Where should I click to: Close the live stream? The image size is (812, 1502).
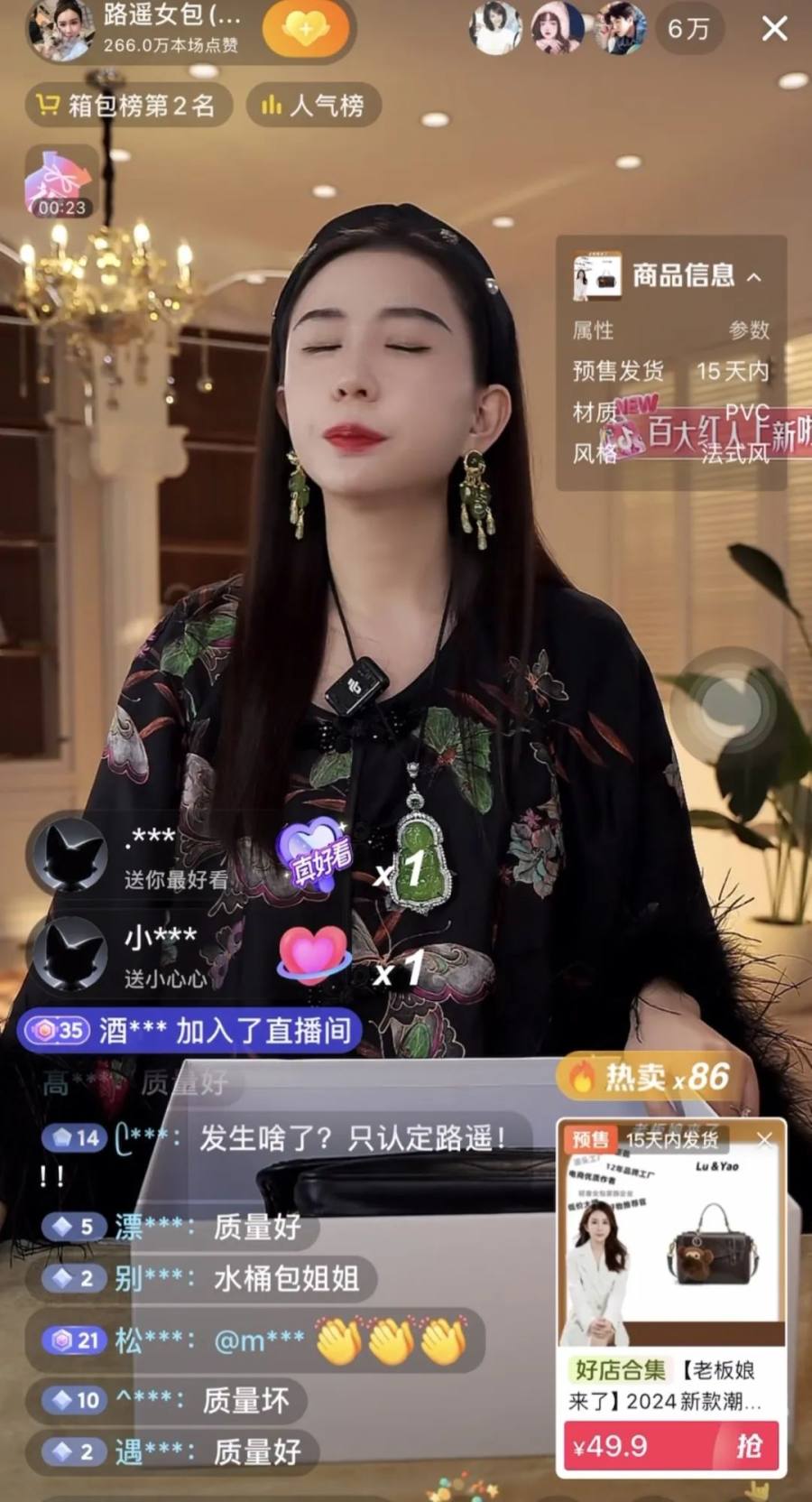pos(774,29)
